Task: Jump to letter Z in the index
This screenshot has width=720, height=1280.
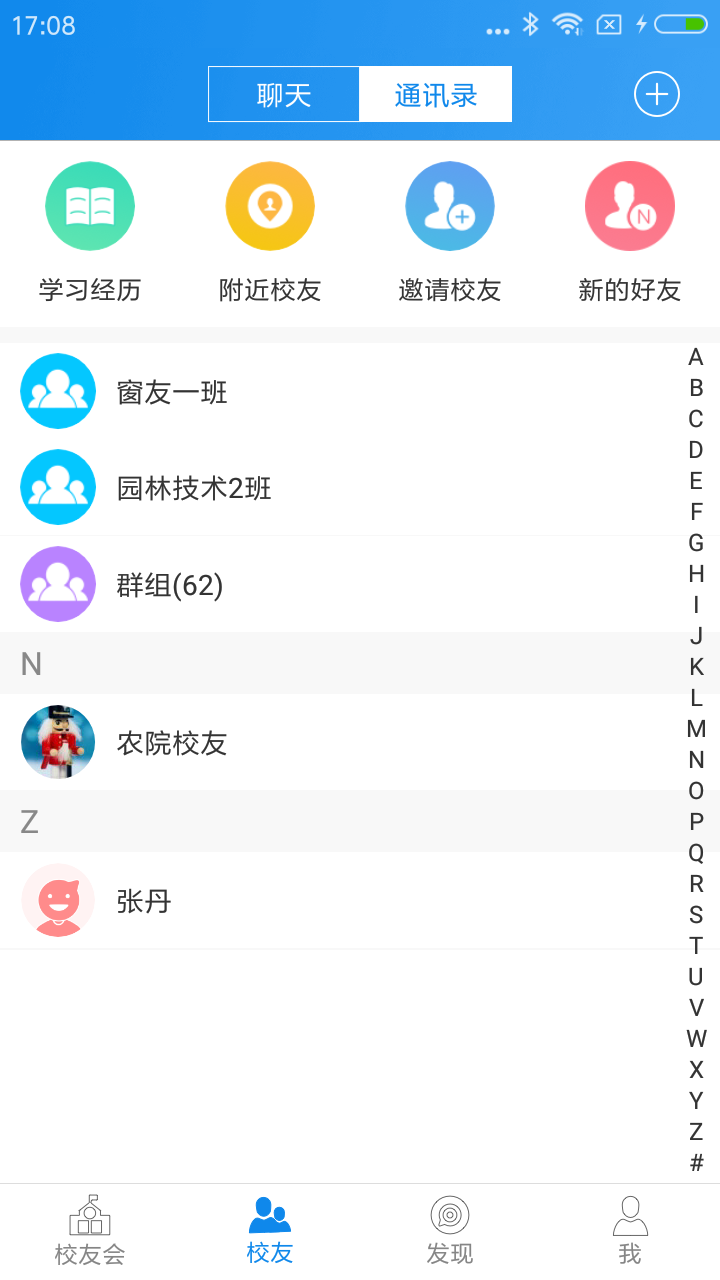Action: pos(696,1132)
